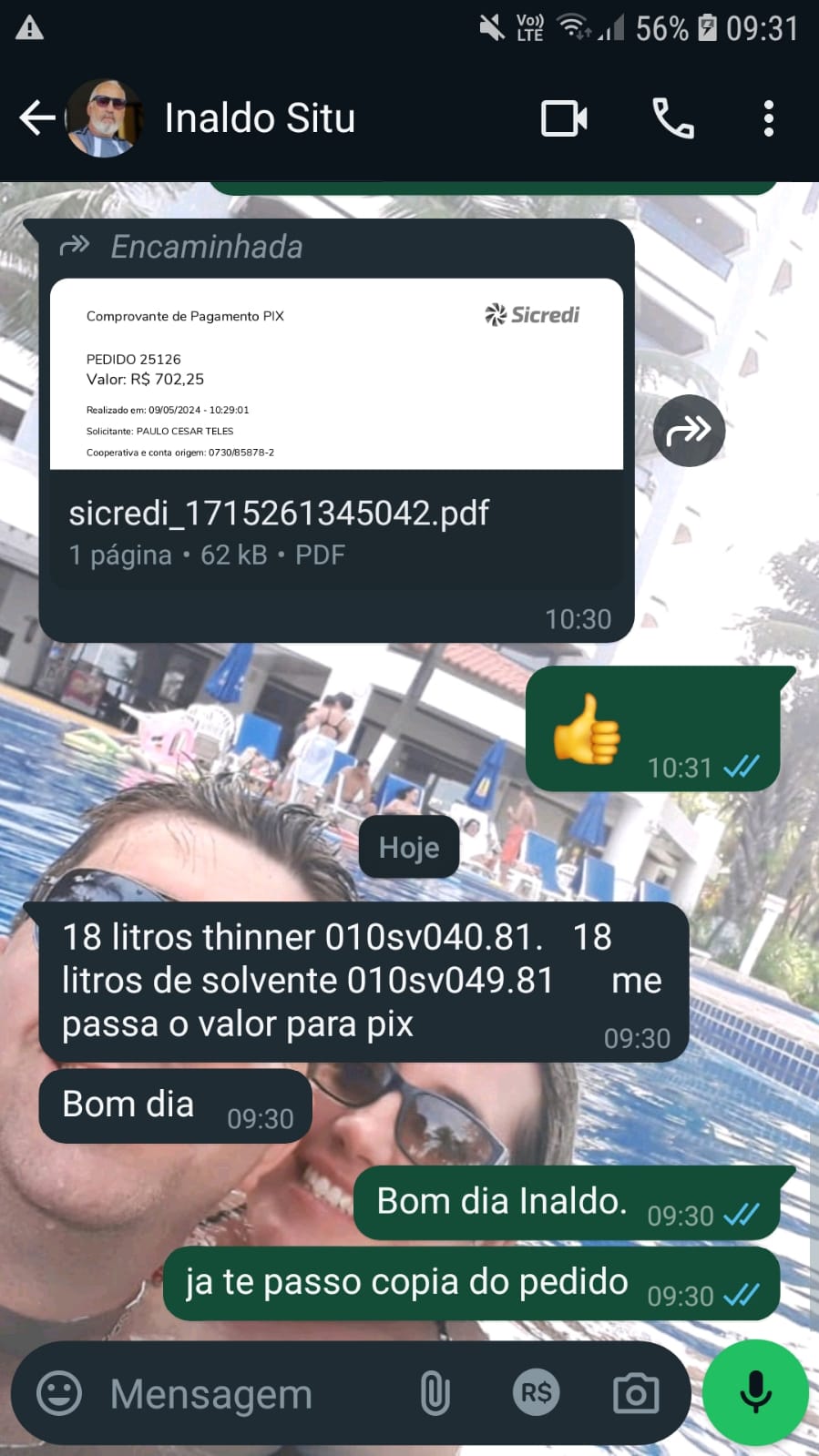The width and height of the screenshot is (819, 1456).
Task: Go back to the chat list
Action: 36,118
